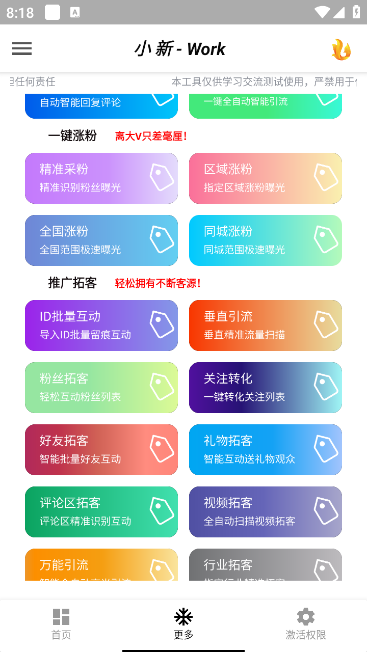The width and height of the screenshot is (367, 652).
Task: Open the 好友拓客 card
Action: [x=101, y=449]
